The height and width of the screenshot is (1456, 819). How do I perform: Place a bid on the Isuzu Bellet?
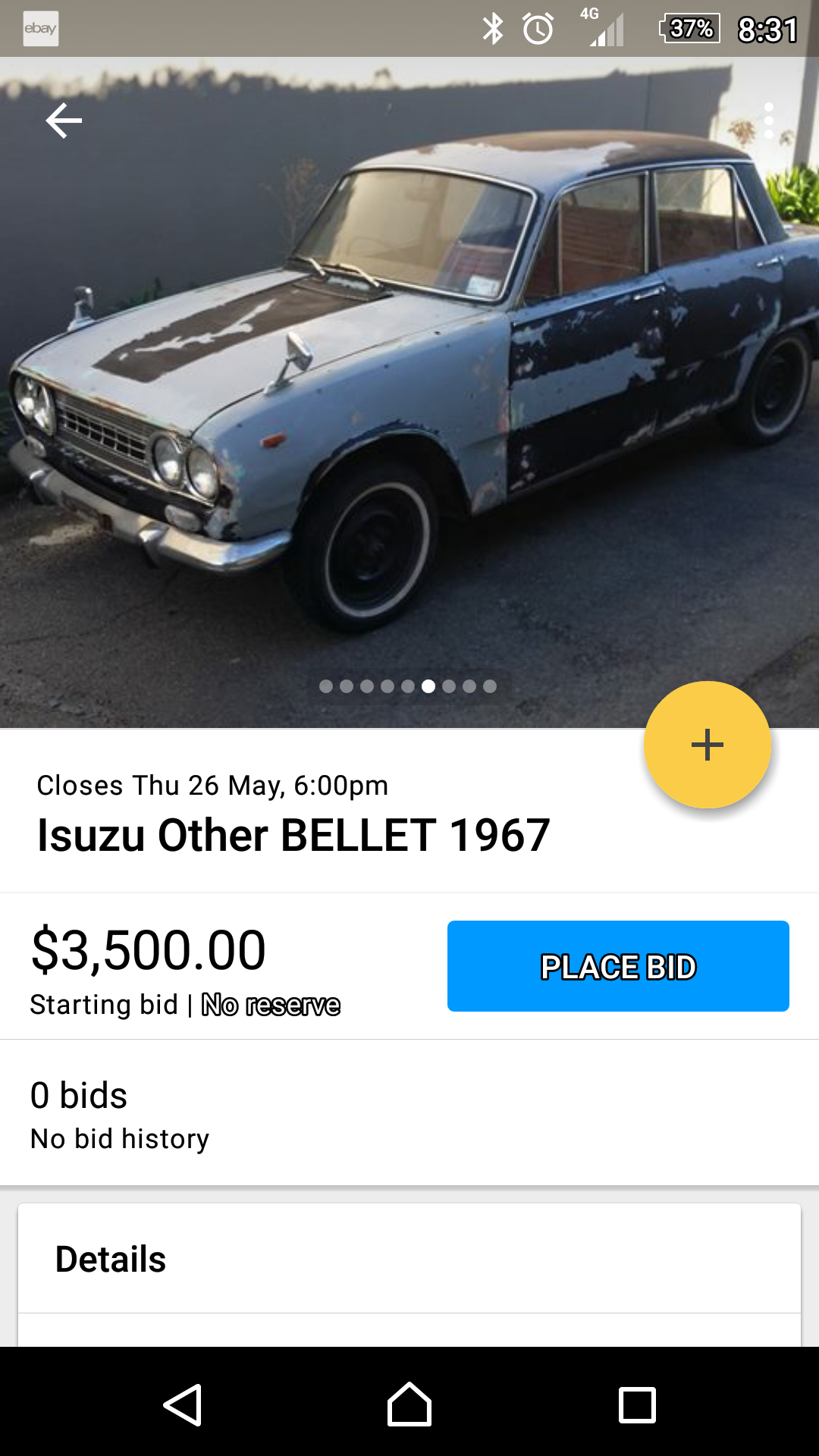[617, 966]
